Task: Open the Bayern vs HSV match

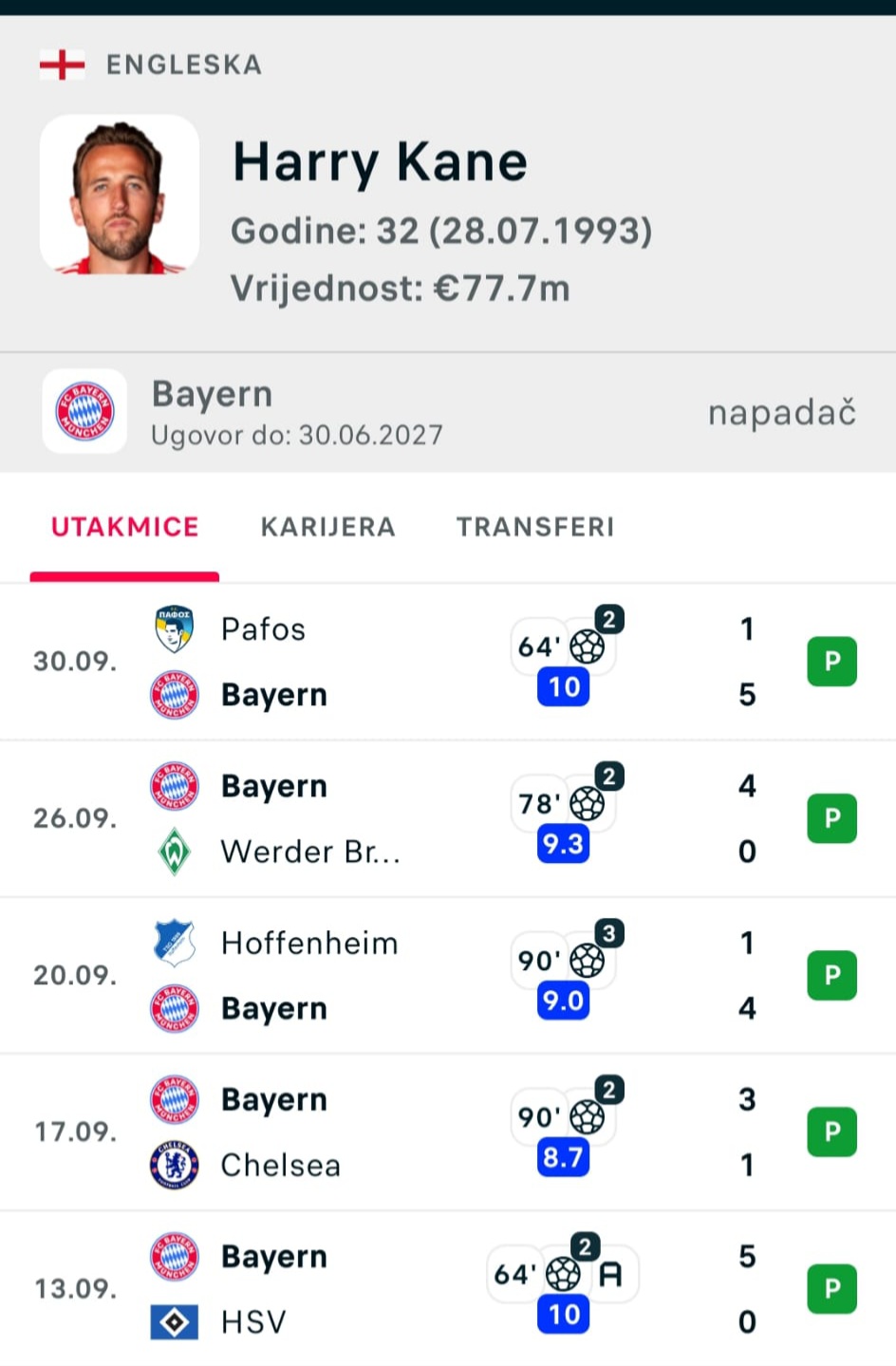Action: 448,1288
